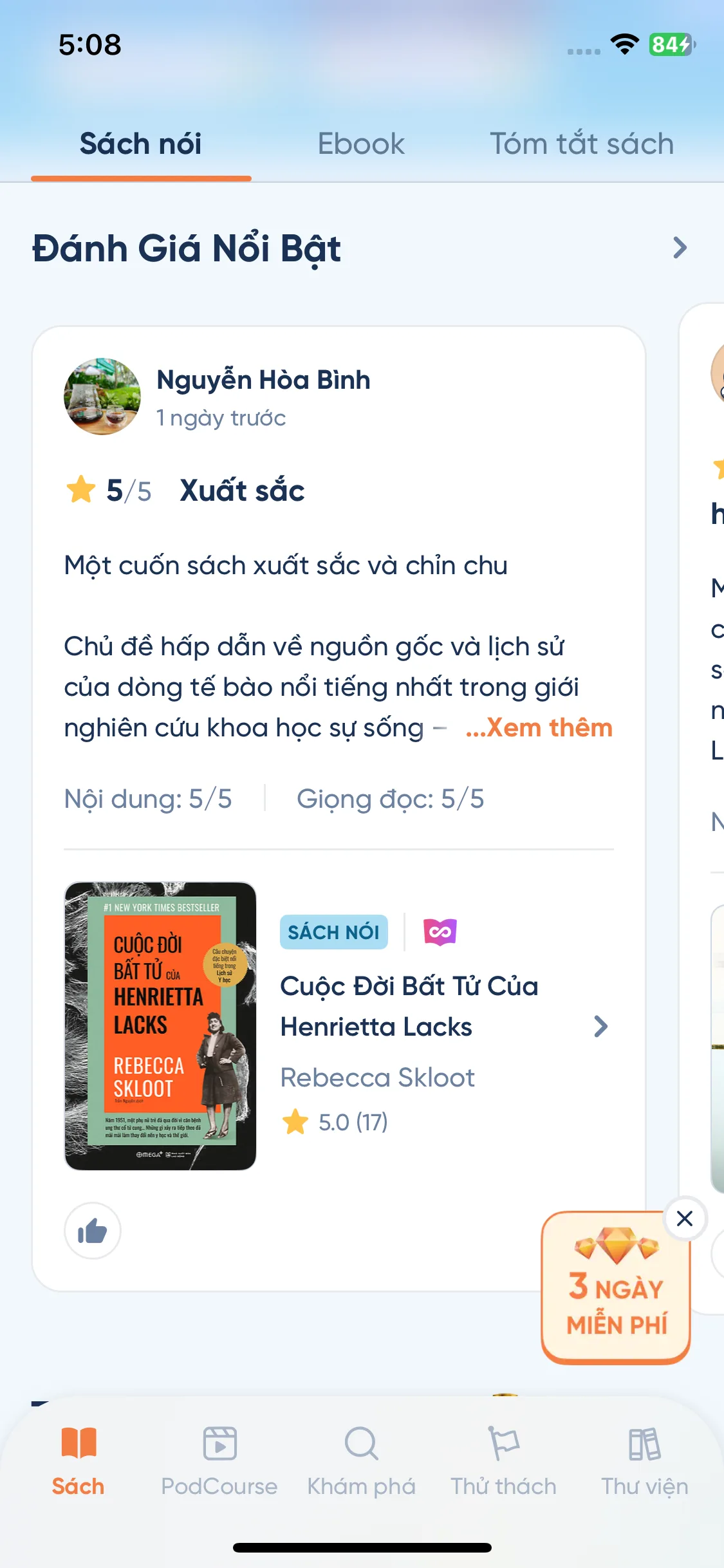Screen dimensions: 724x1568
Task: Open all Đánh Giá Nổi Bật reviews
Action: pos(680,248)
